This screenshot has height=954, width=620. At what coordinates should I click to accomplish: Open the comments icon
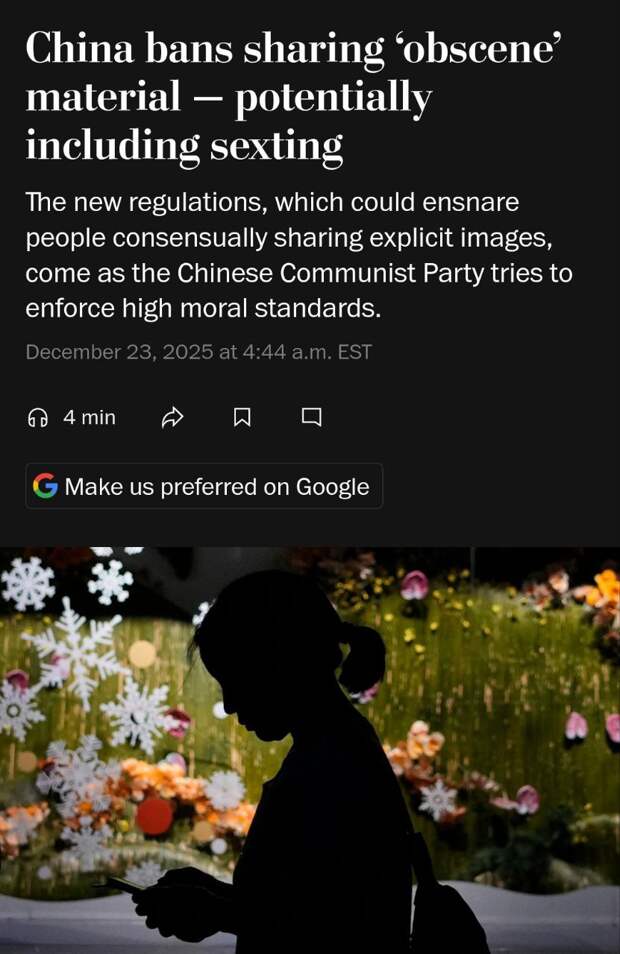click(x=312, y=417)
